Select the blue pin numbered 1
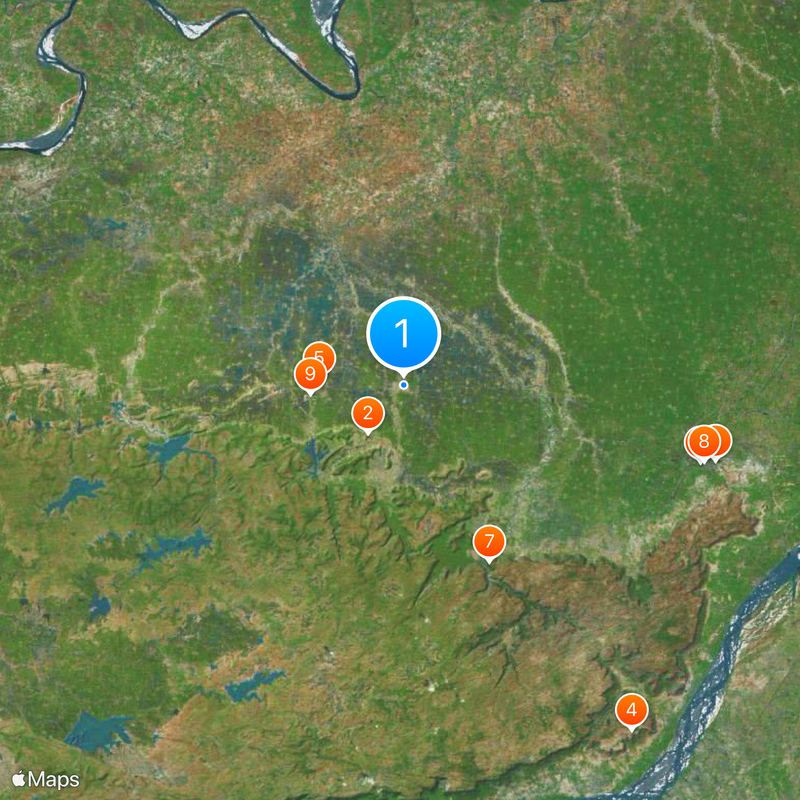This screenshot has width=800, height=800. [x=404, y=333]
